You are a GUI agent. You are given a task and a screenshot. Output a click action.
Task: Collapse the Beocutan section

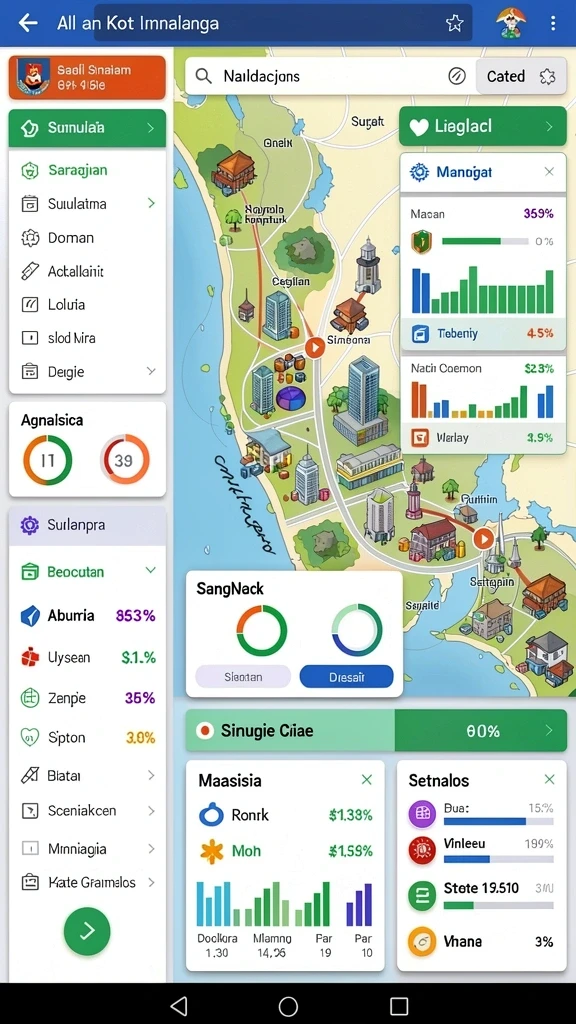pos(151,571)
